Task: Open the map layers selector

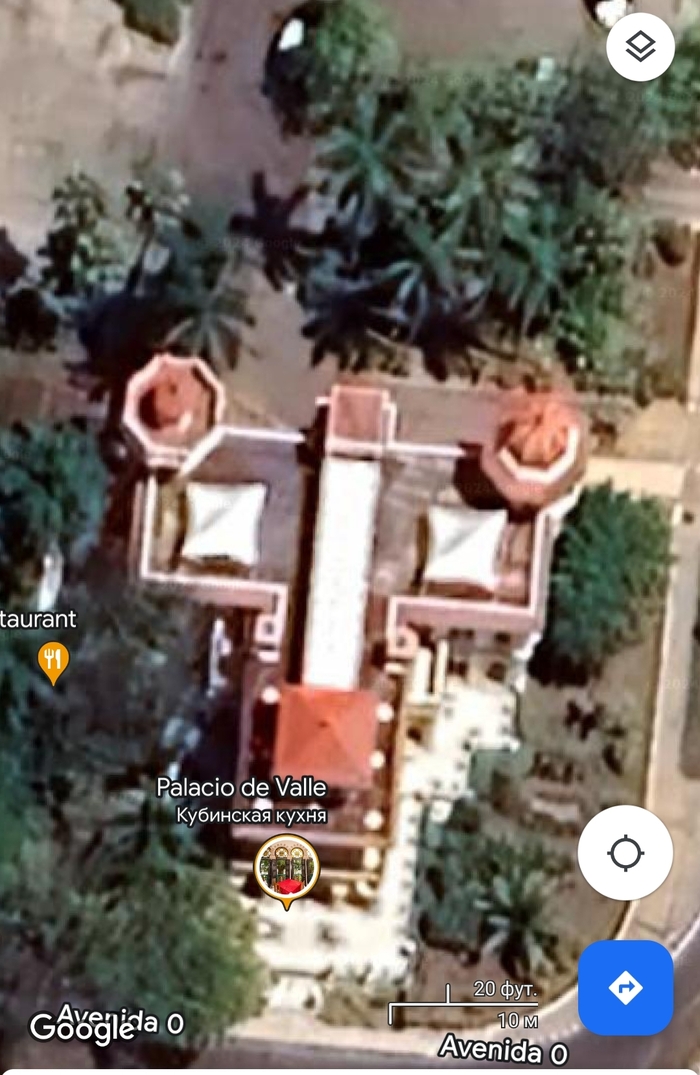Action: point(640,47)
